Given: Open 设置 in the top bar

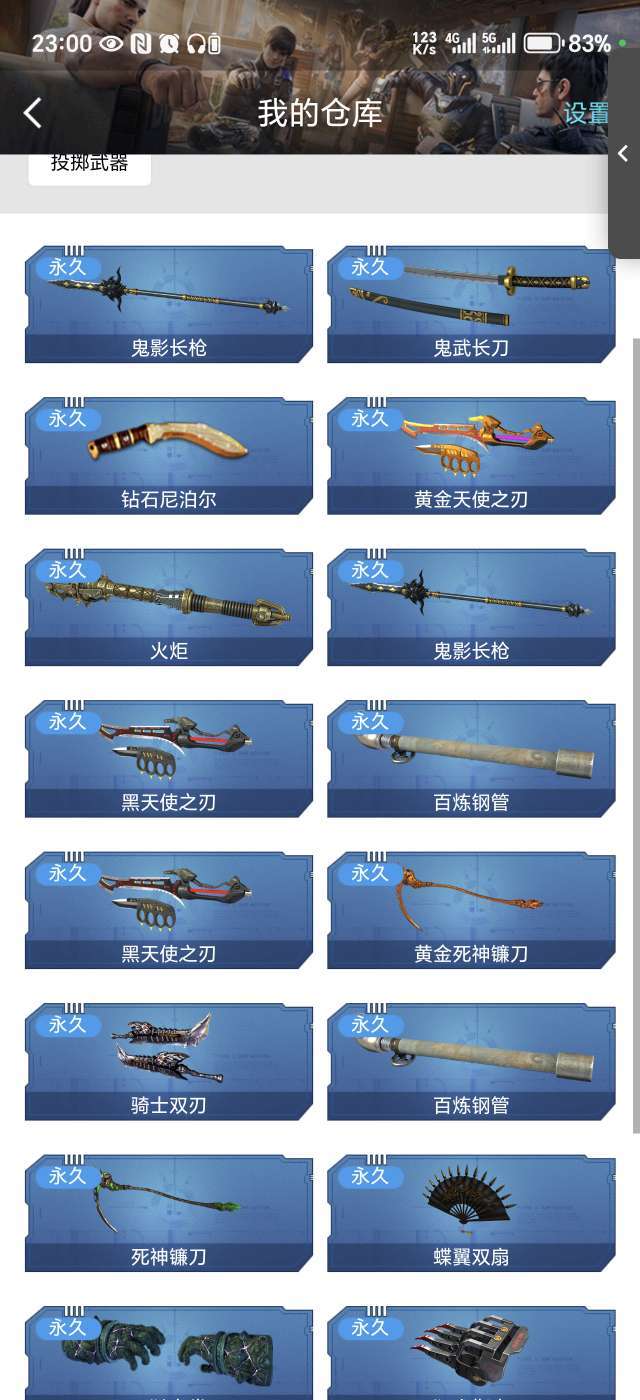Looking at the screenshot, I should 586,113.
